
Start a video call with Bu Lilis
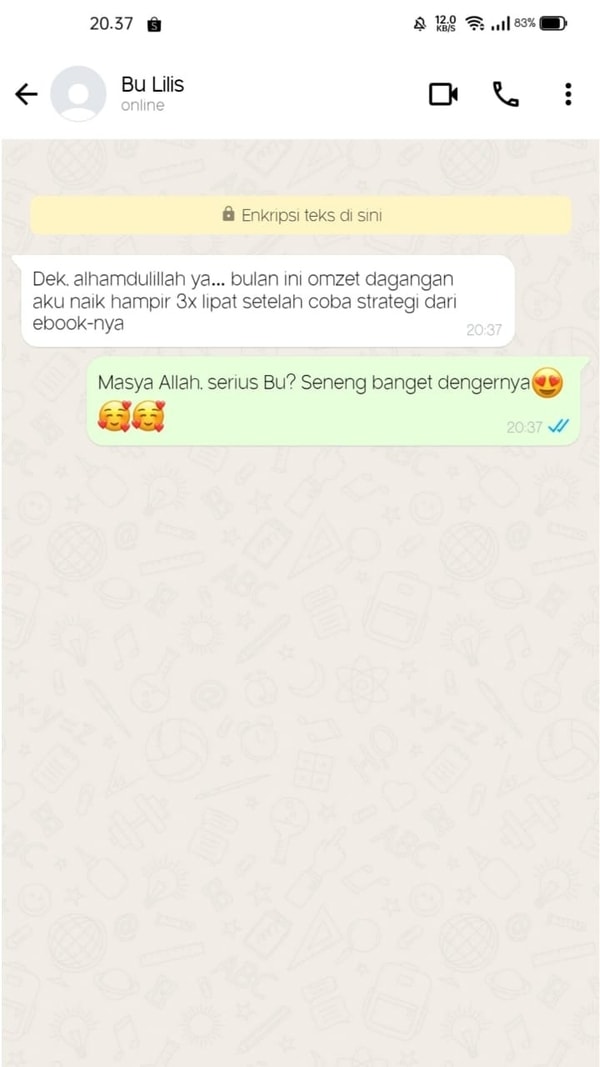tap(443, 95)
